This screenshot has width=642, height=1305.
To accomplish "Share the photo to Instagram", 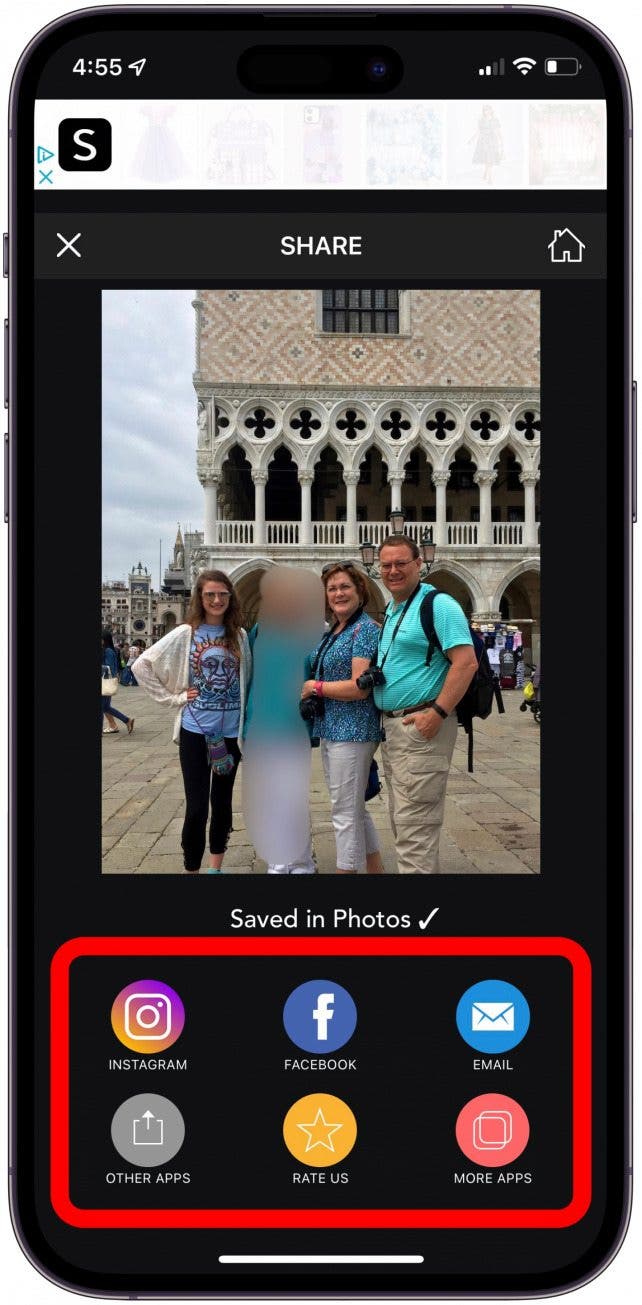I will click(x=148, y=1016).
